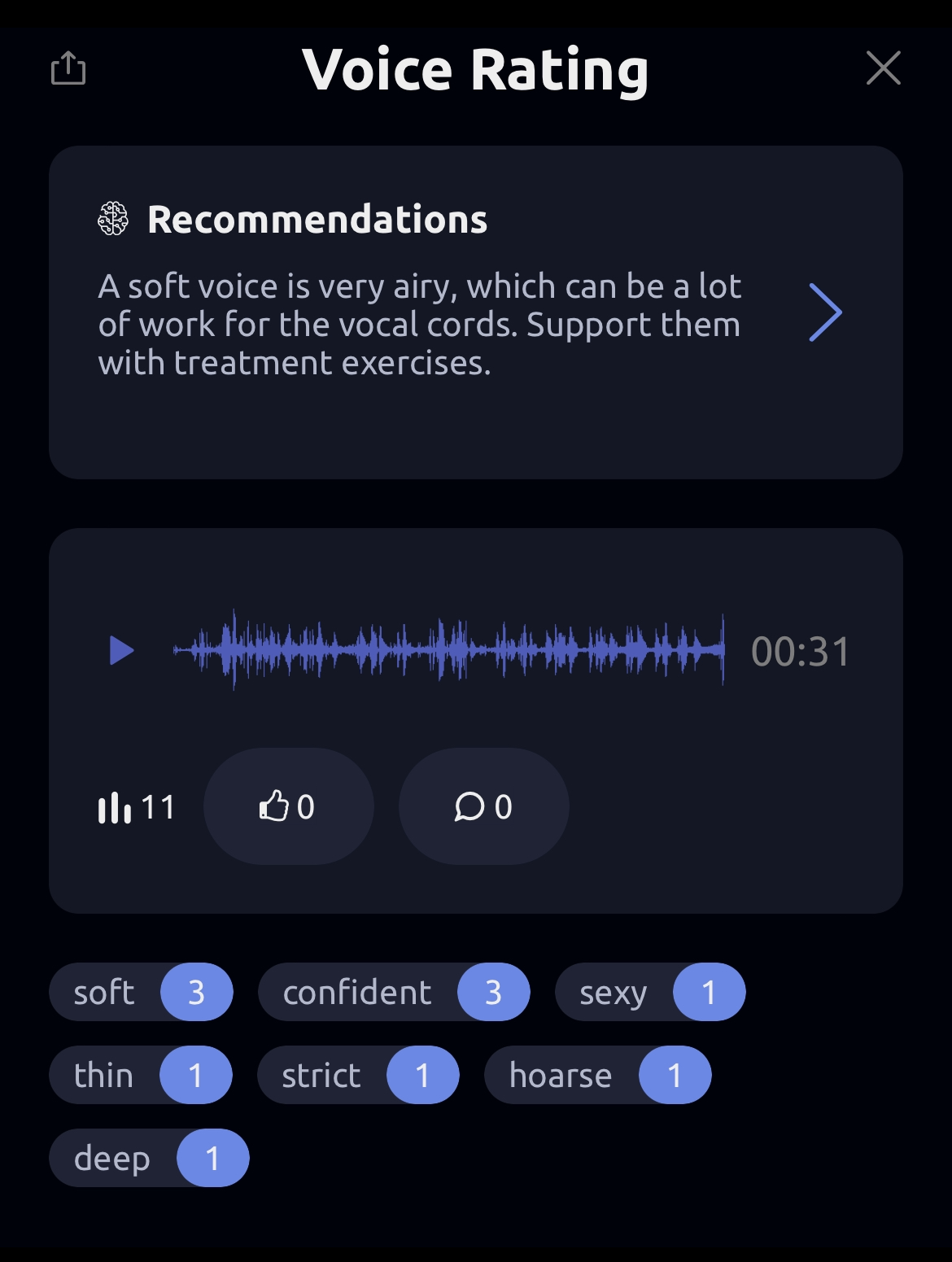Select the sexy tag

coord(649,992)
